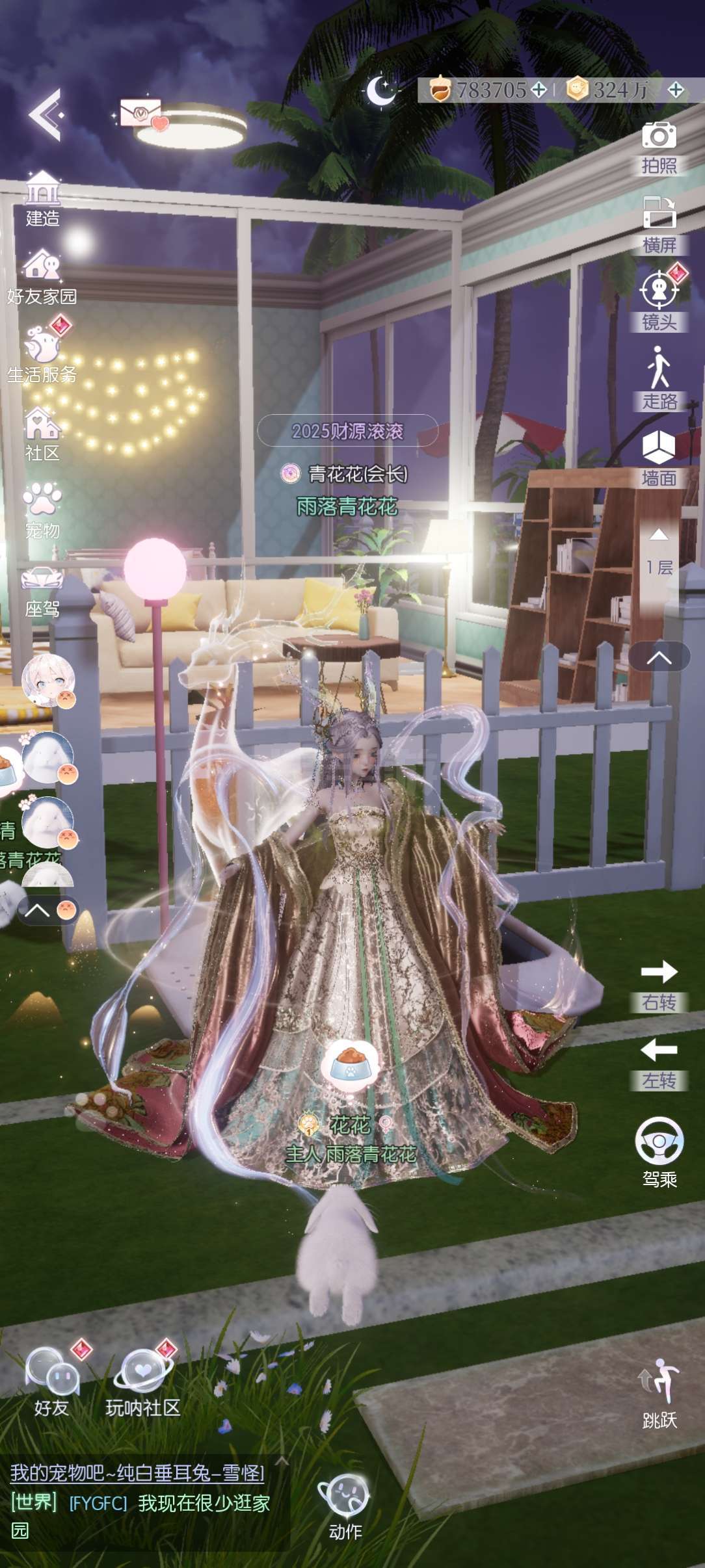Switch to 横屏 landscape mode

pos(659,224)
